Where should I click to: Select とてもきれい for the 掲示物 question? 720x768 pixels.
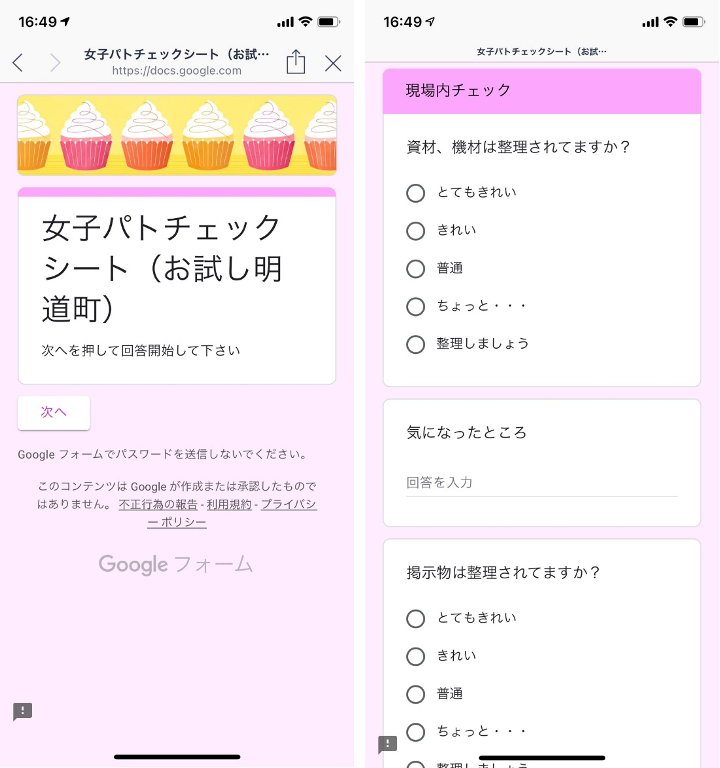pos(416,619)
